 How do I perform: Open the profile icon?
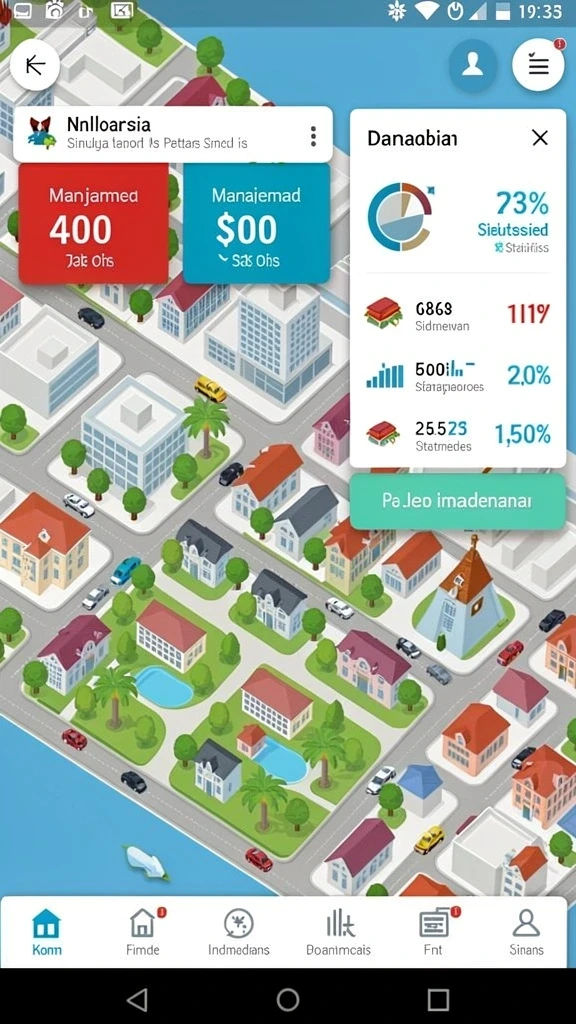point(473,65)
